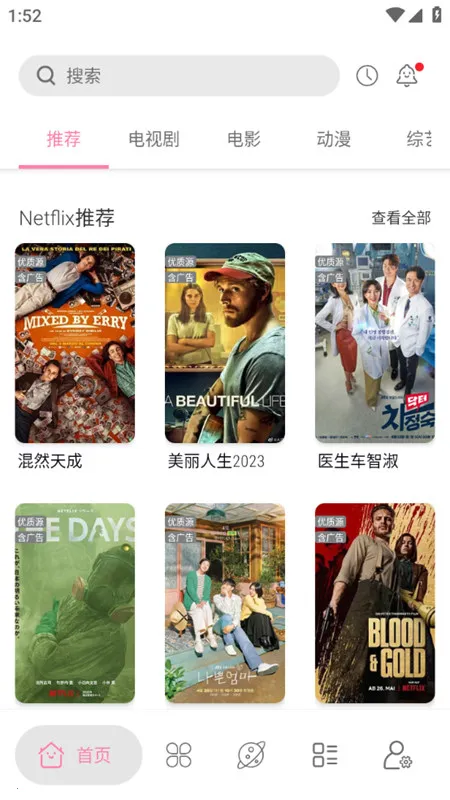This screenshot has width=450, height=800.
Task: Open watch history clock icon
Action: (367, 76)
